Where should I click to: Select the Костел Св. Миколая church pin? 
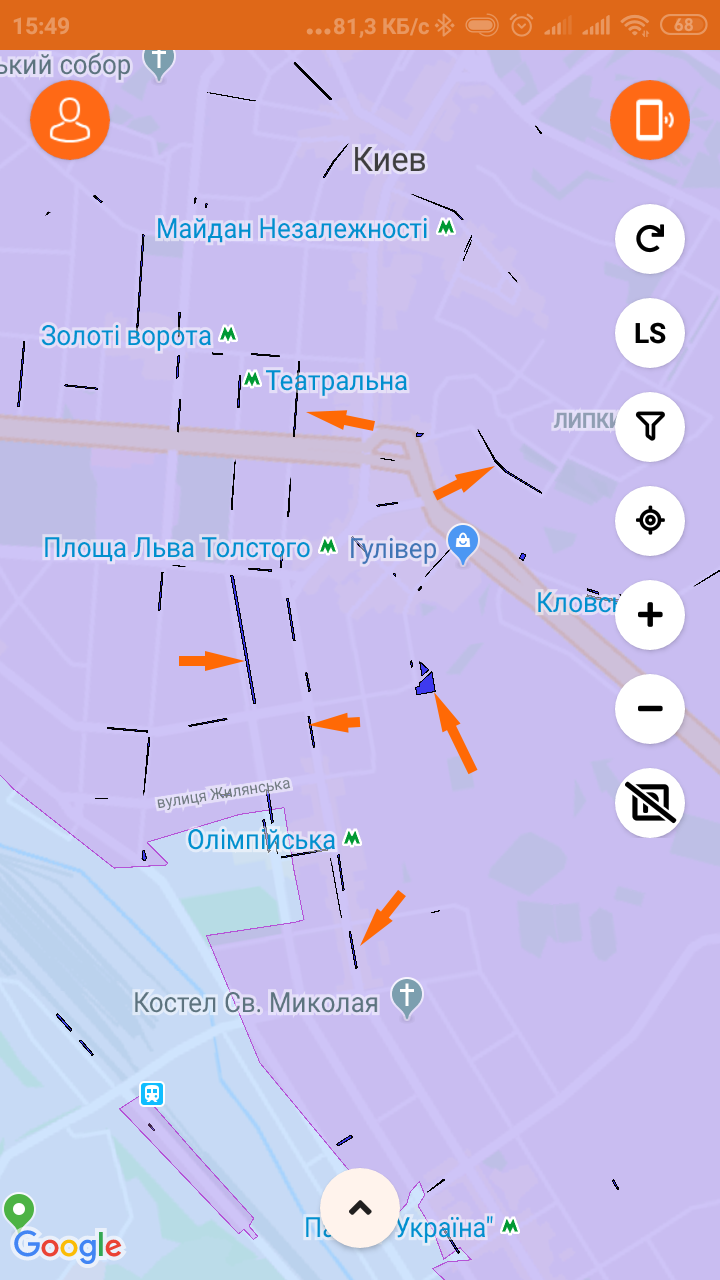[x=407, y=997]
